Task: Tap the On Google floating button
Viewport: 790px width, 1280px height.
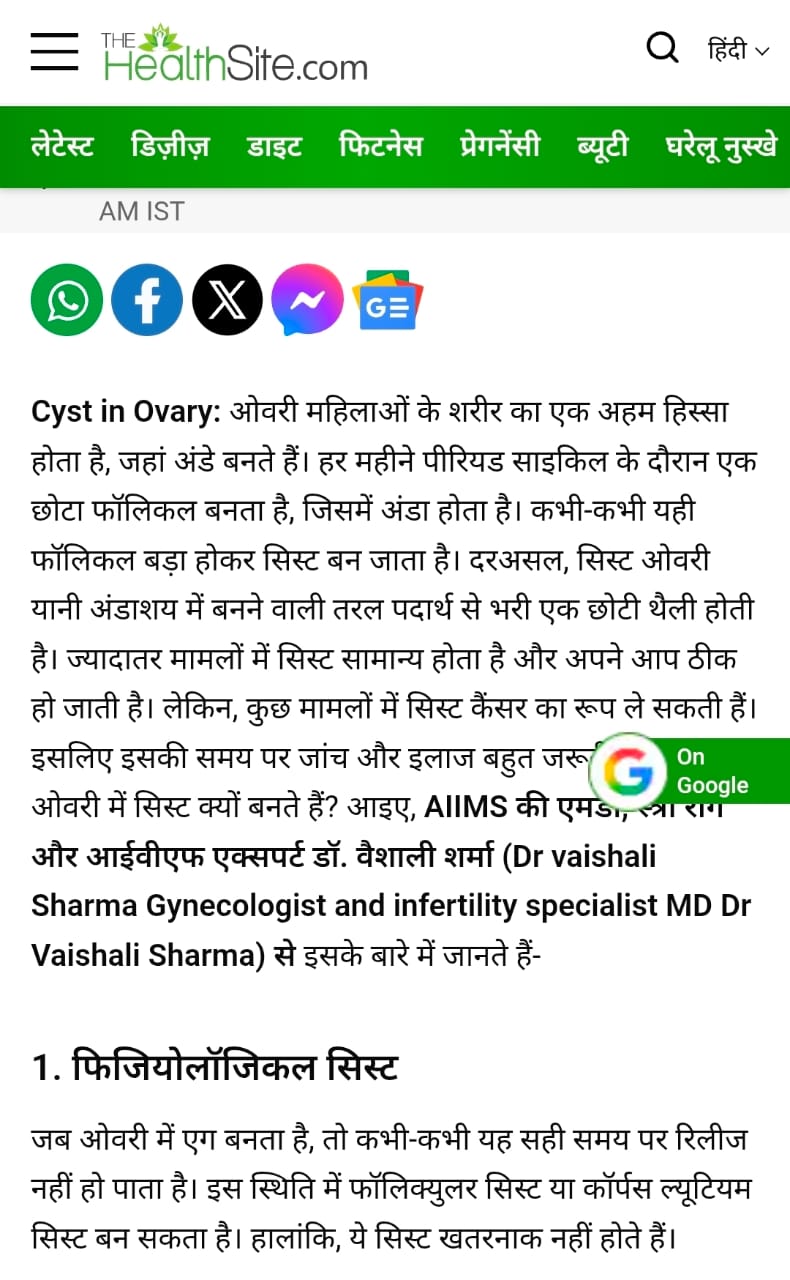Action: coord(690,771)
